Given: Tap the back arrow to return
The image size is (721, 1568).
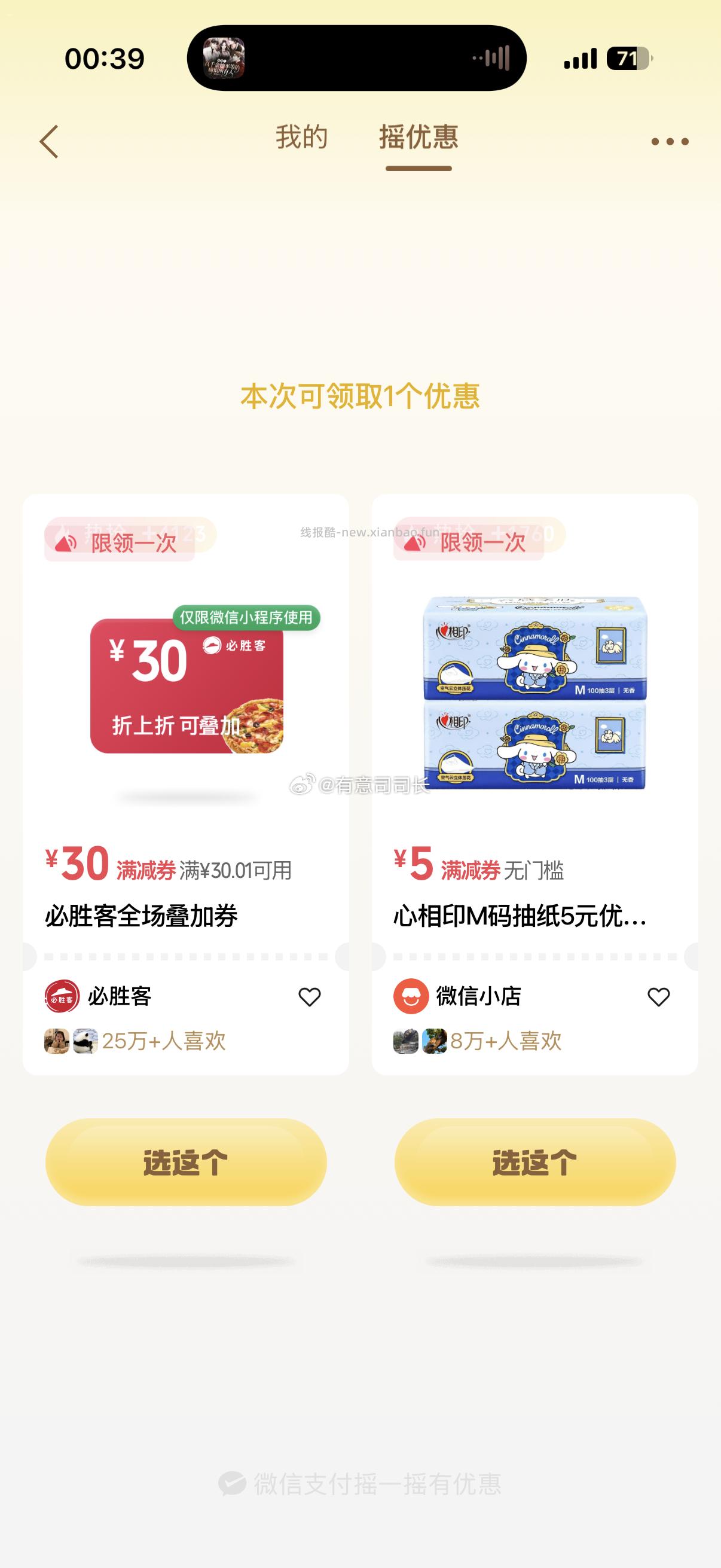Looking at the screenshot, I should pyautogui.click(x=48, y=141).
